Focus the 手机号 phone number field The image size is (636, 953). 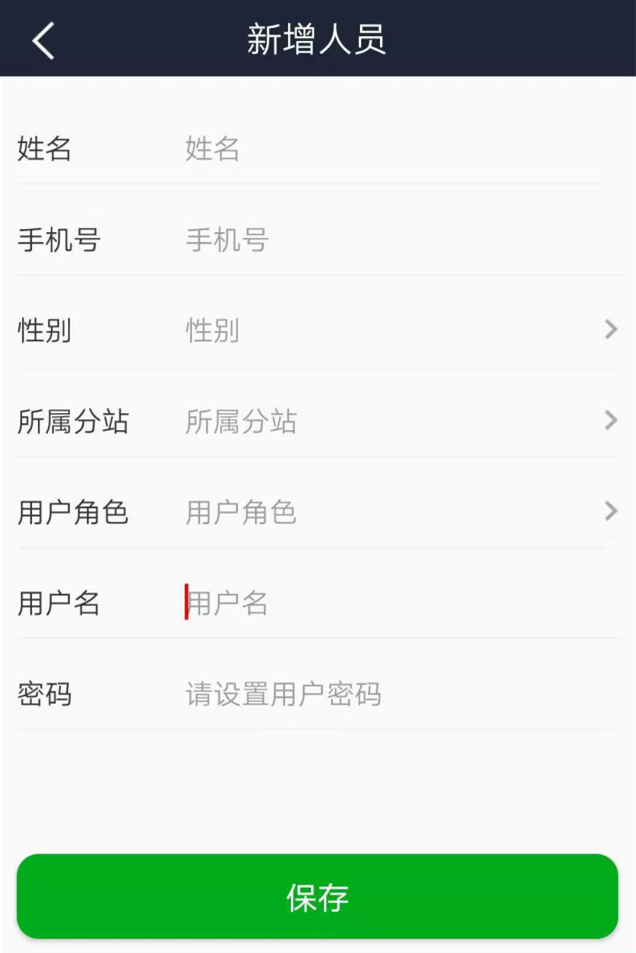point(390,240)
